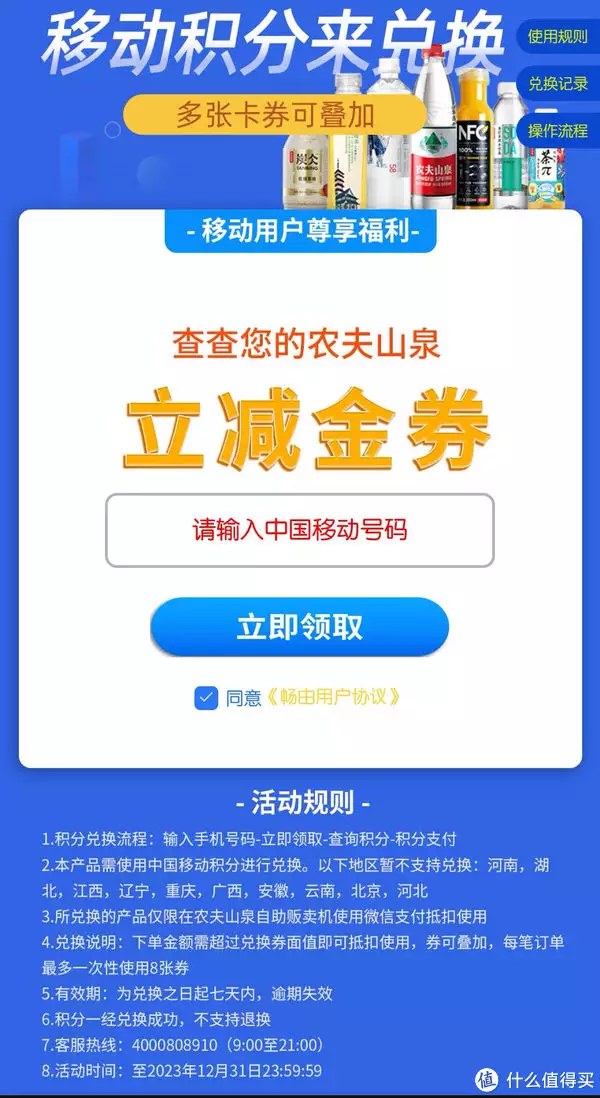Open the 畅由用户协议 user agreement link
The width and height of the screenshot is (600, 1098).
pyautogui.click(x=333, y=698)
